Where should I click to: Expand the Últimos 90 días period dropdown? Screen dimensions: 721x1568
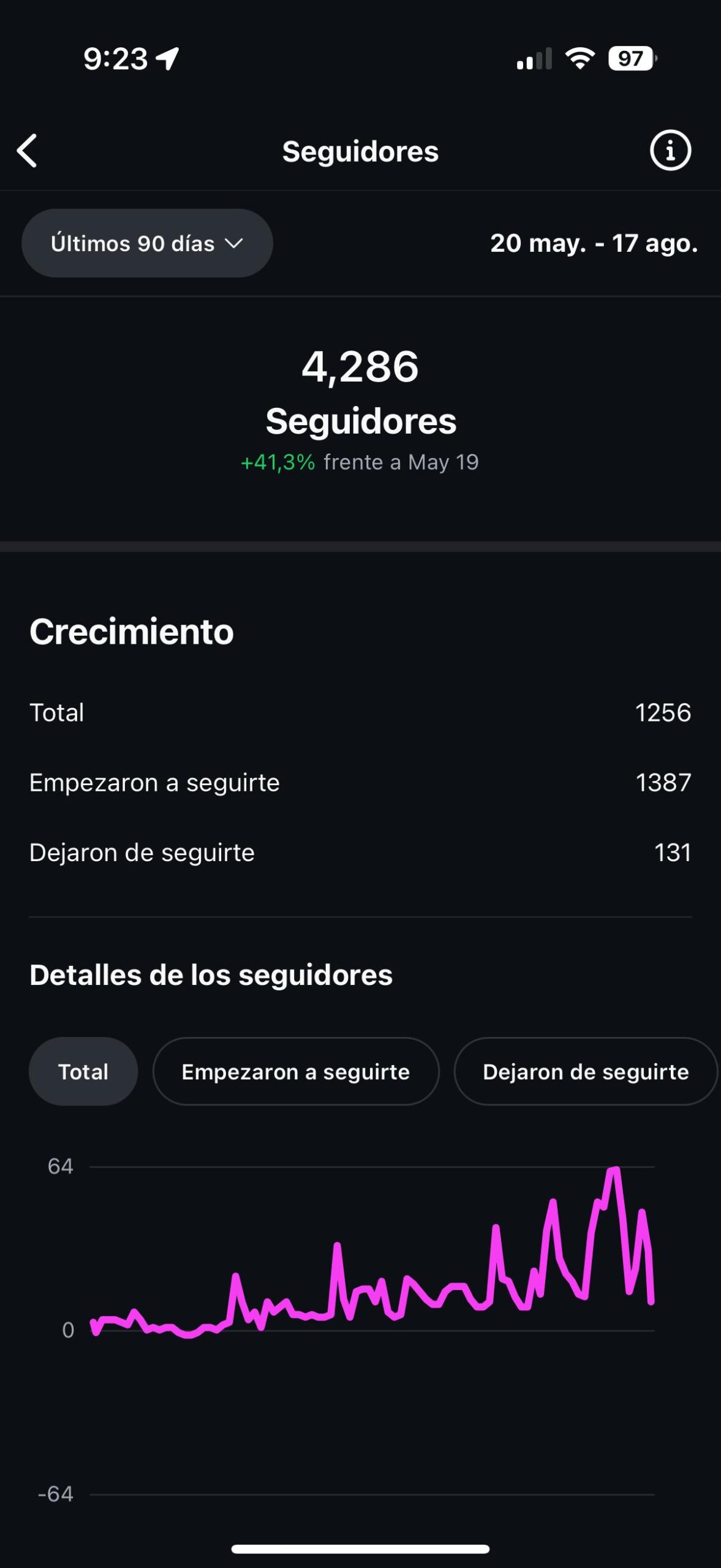[147, 243]
